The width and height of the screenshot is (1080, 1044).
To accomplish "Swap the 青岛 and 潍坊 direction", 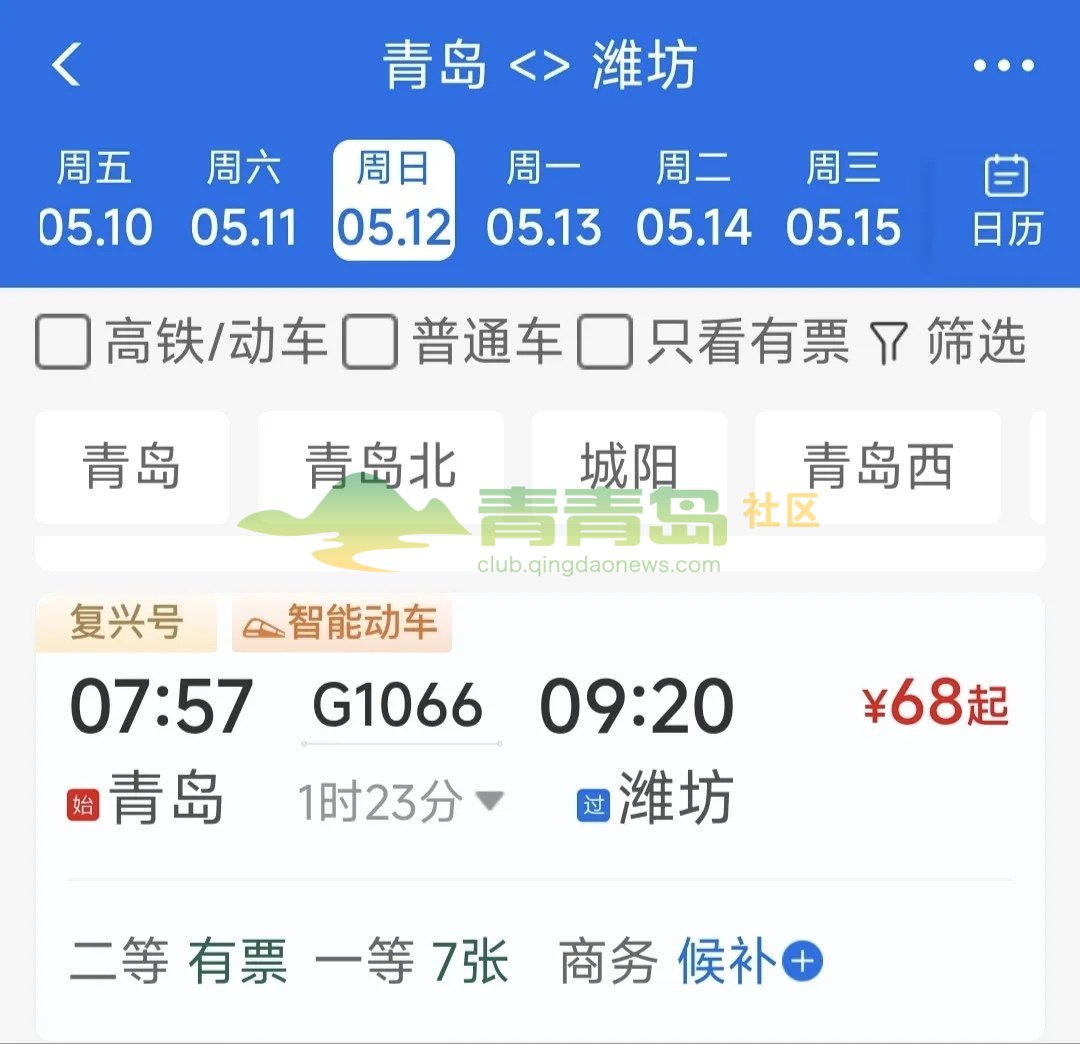I will pyautogui.click(x=539, y=66).
